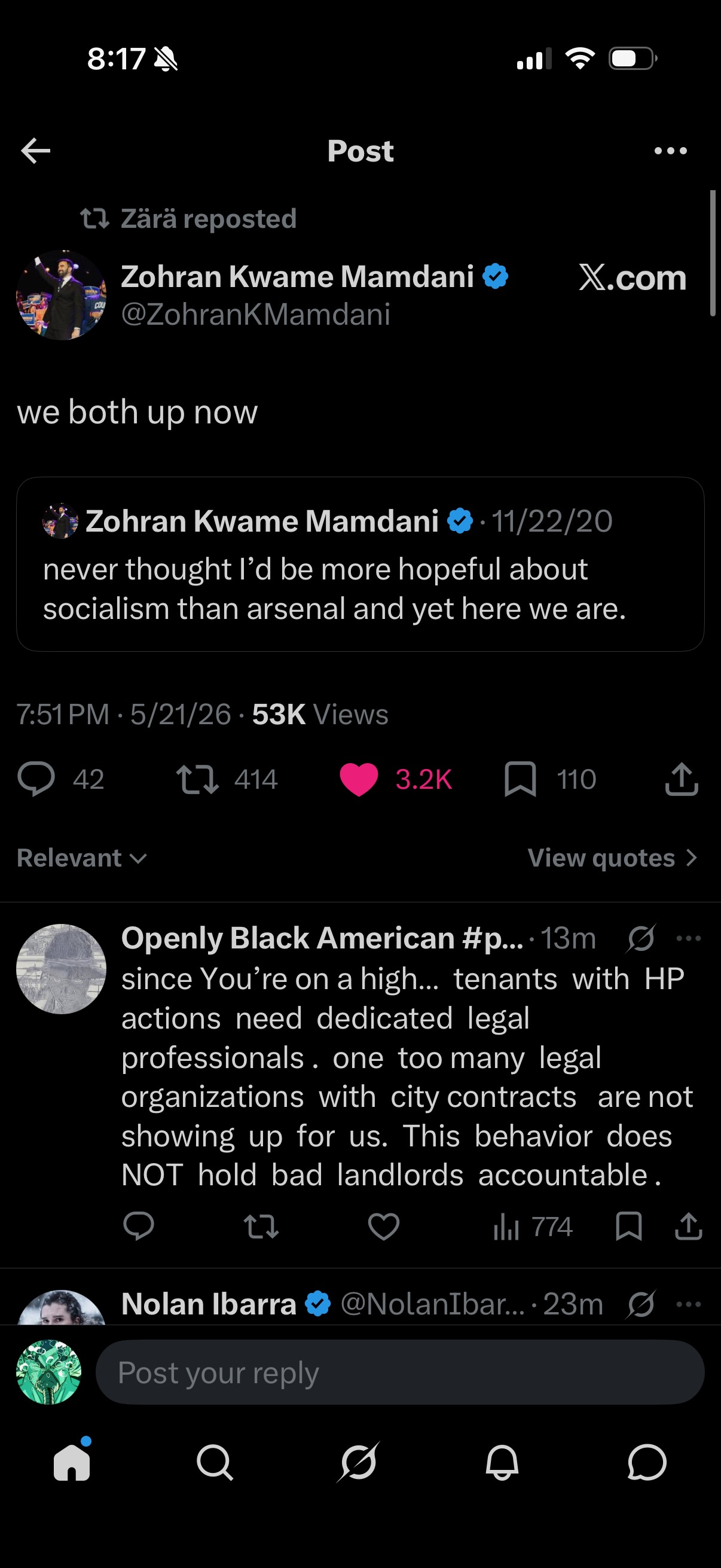The height and width of the screenshot is (1568, 721).
Task: Repost the post with 414 reposts
Action: coord(197,779)
